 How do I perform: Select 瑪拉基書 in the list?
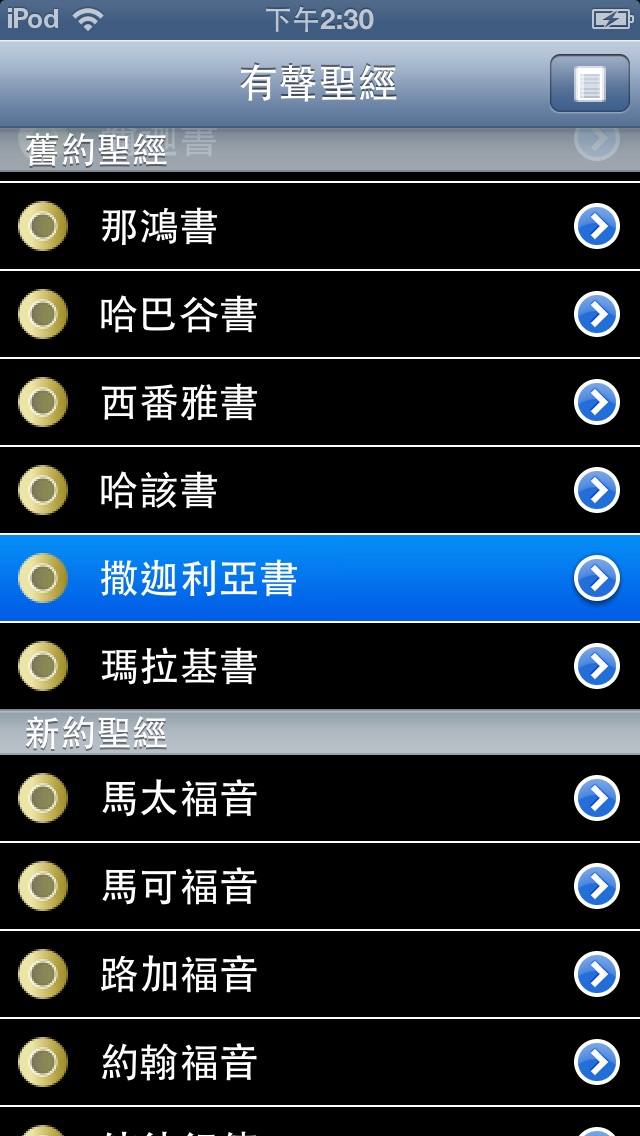coord(320,667)
